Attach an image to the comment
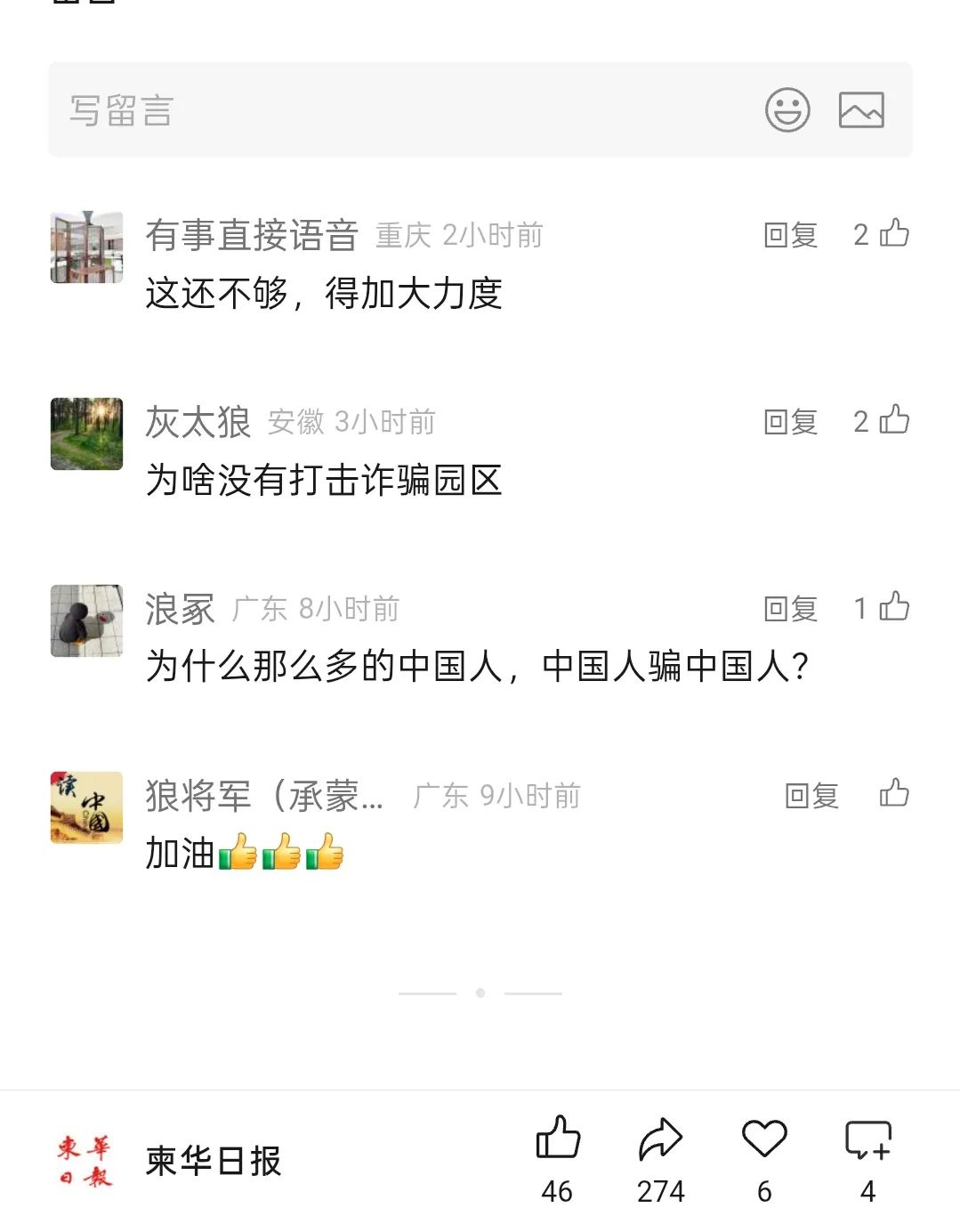Screen dimensions: 960x1232 tap(860, 110)
